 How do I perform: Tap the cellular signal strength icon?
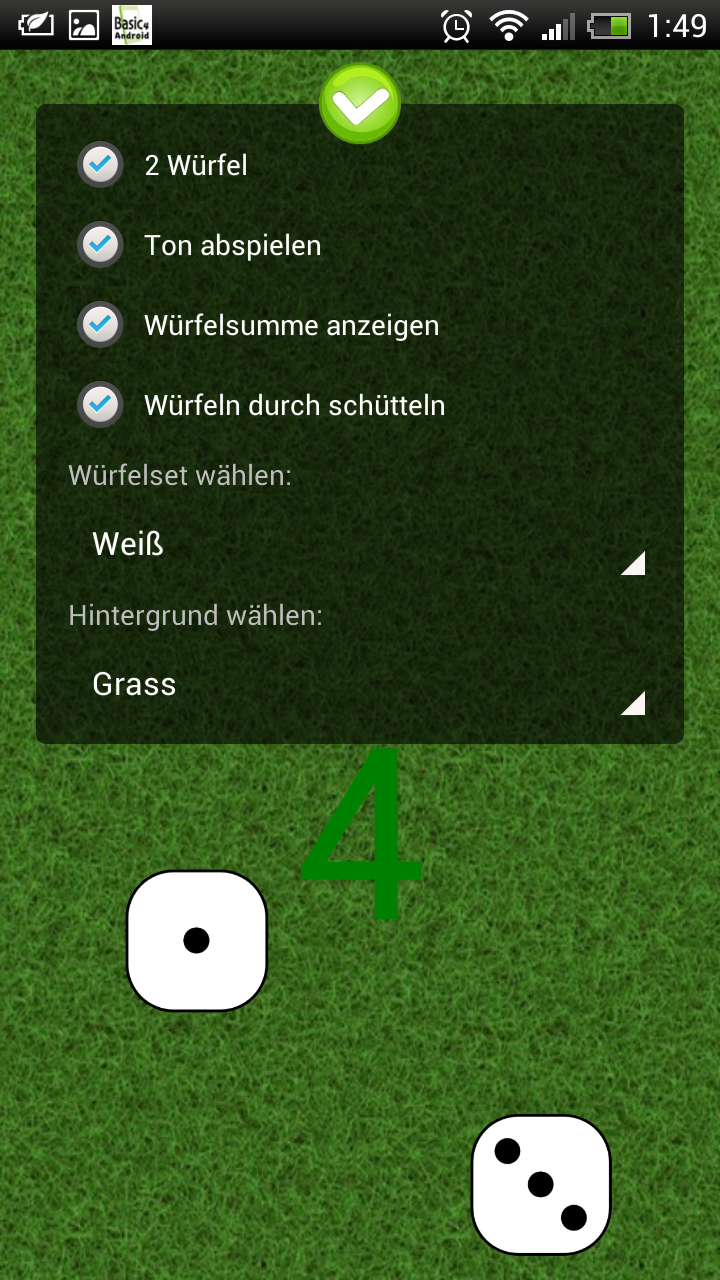556,26
